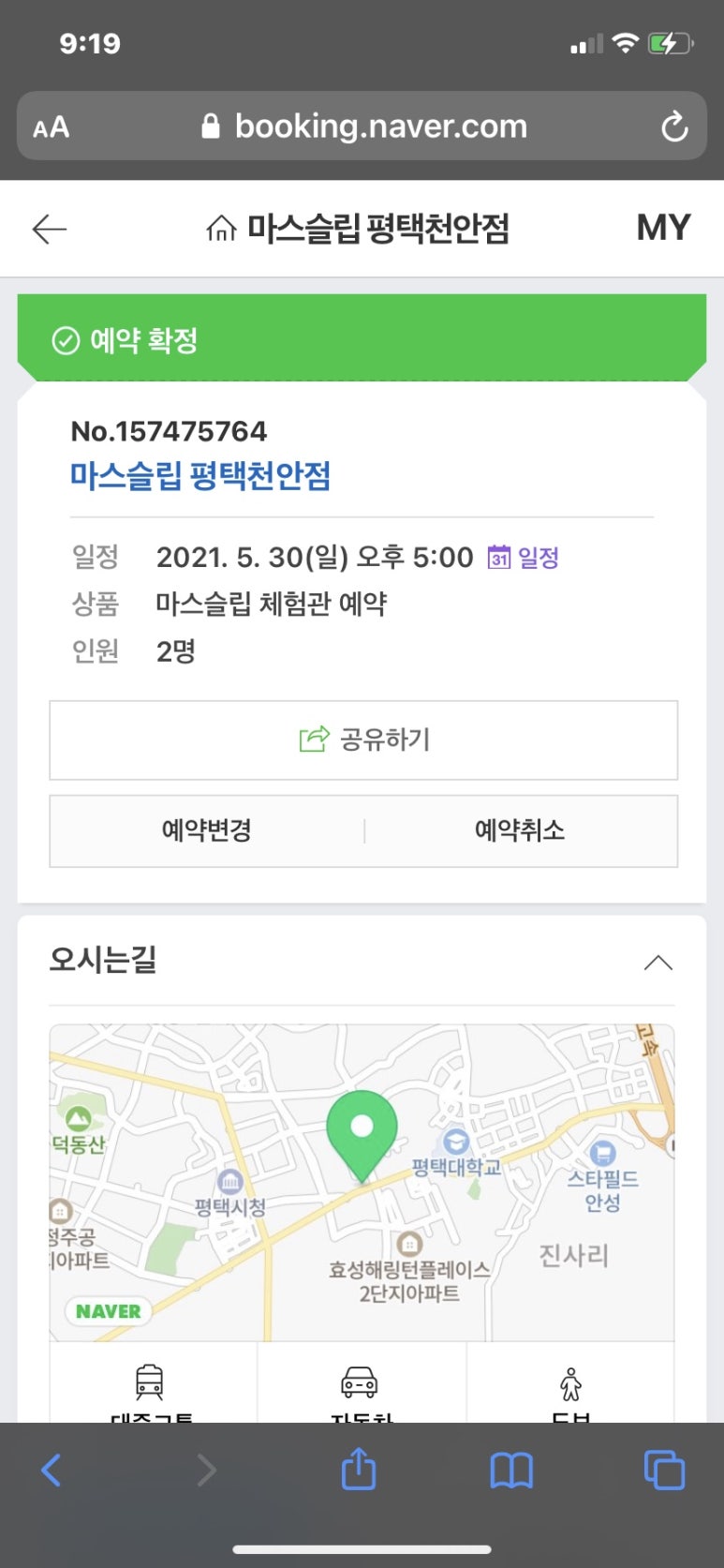Add the booking to calendar via 일정
This screenshot has width=724, height=1568.
click(x=523, y=558)
